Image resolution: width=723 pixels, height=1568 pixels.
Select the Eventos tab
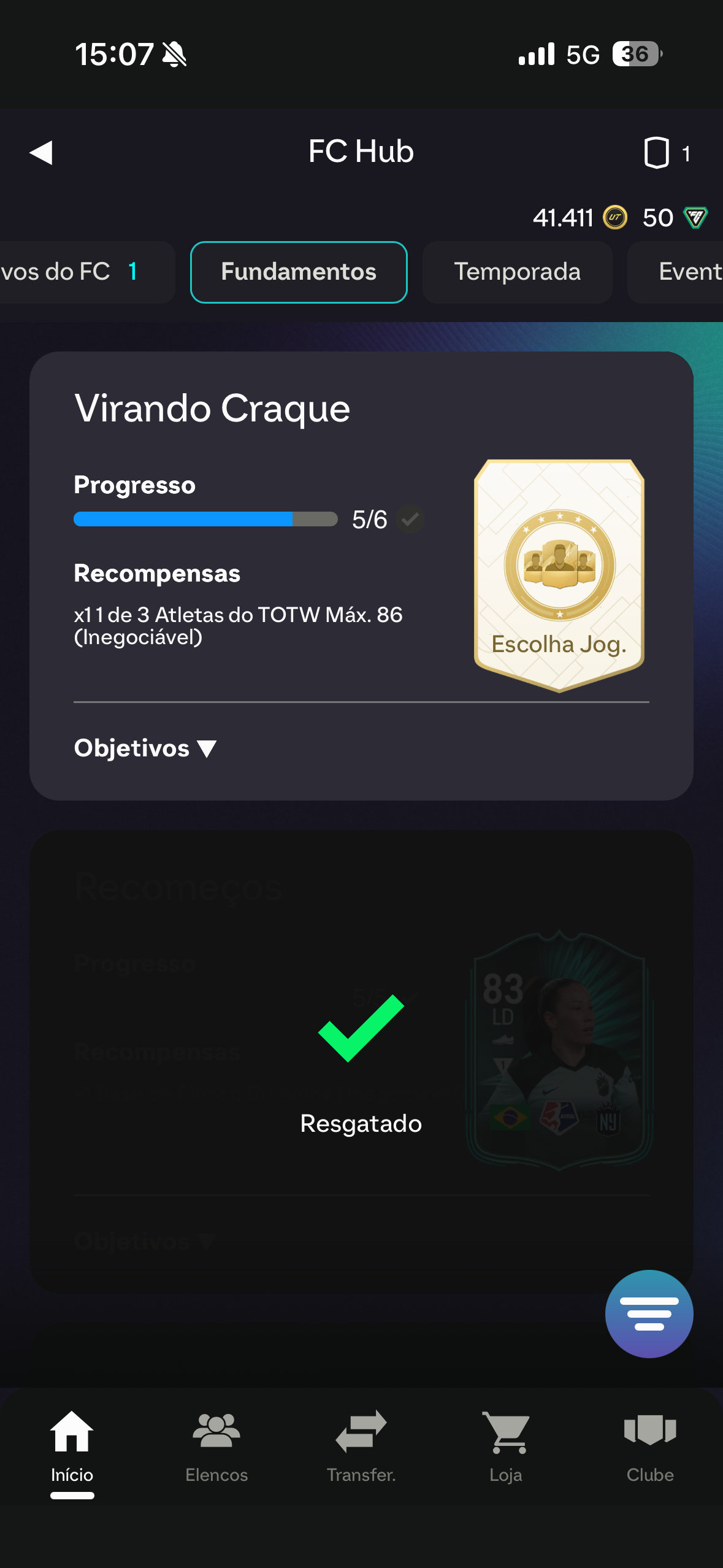coord(681,272)
